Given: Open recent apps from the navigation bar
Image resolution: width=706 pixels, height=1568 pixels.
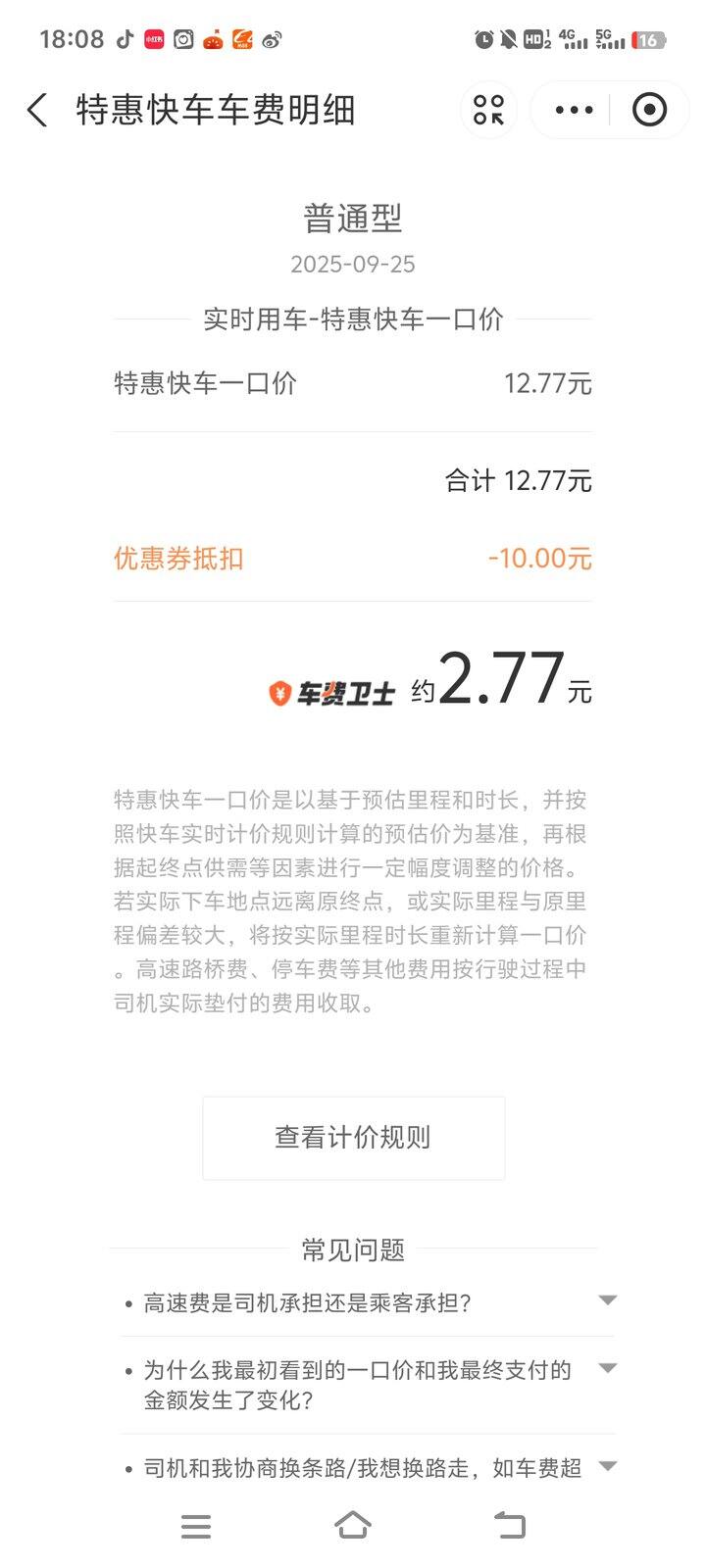Looking at the screenshot, I should pos(196,1526).
